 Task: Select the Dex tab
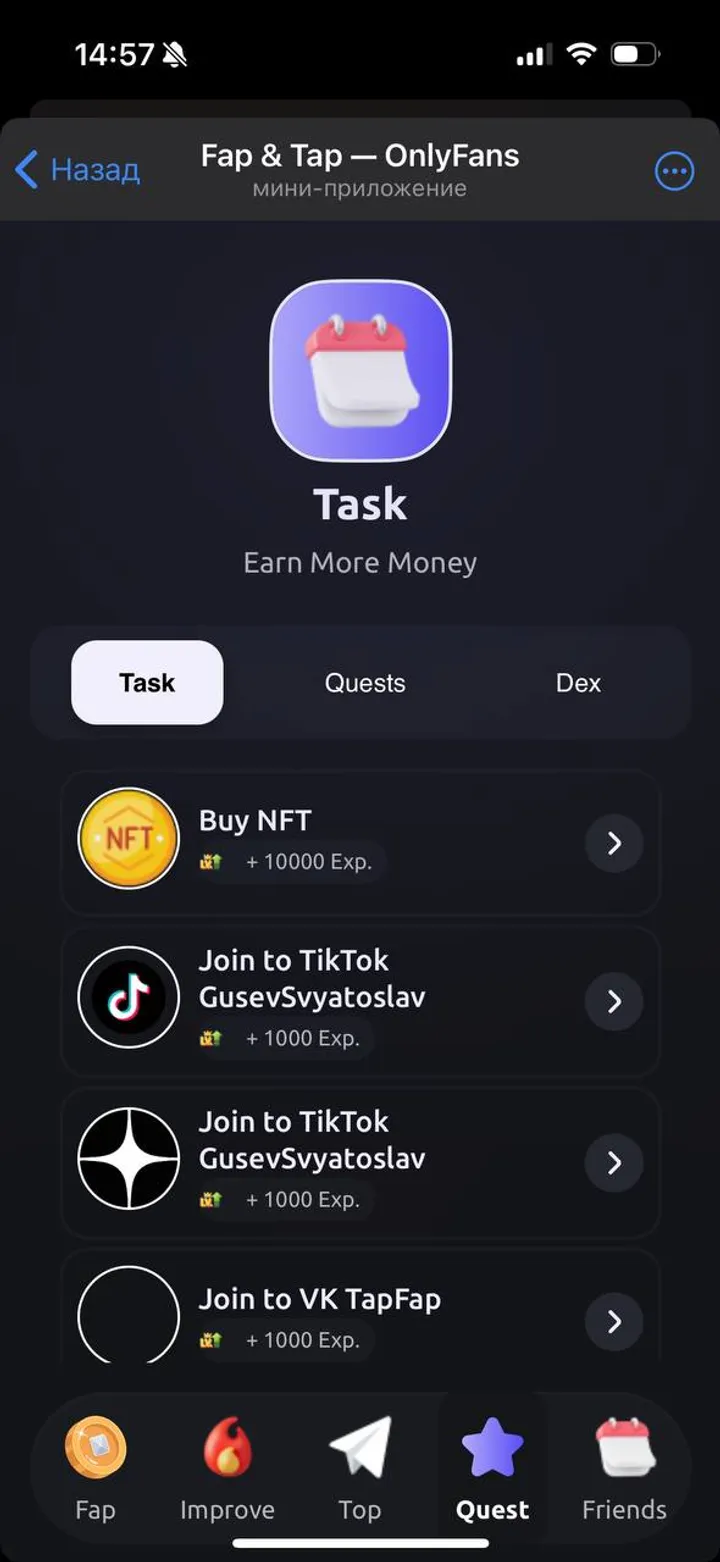click(578, 683)
